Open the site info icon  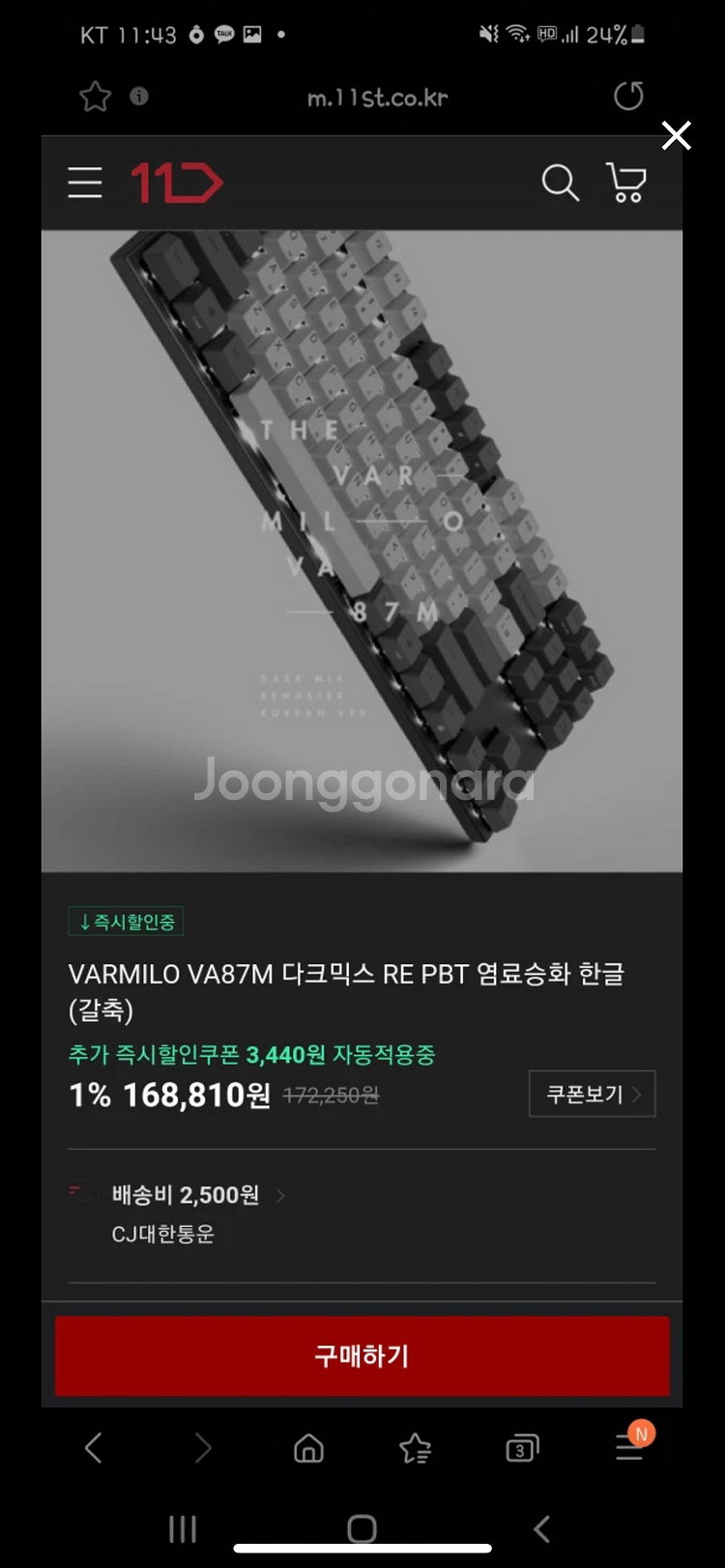pyautogui.click(x=139, y=97)
